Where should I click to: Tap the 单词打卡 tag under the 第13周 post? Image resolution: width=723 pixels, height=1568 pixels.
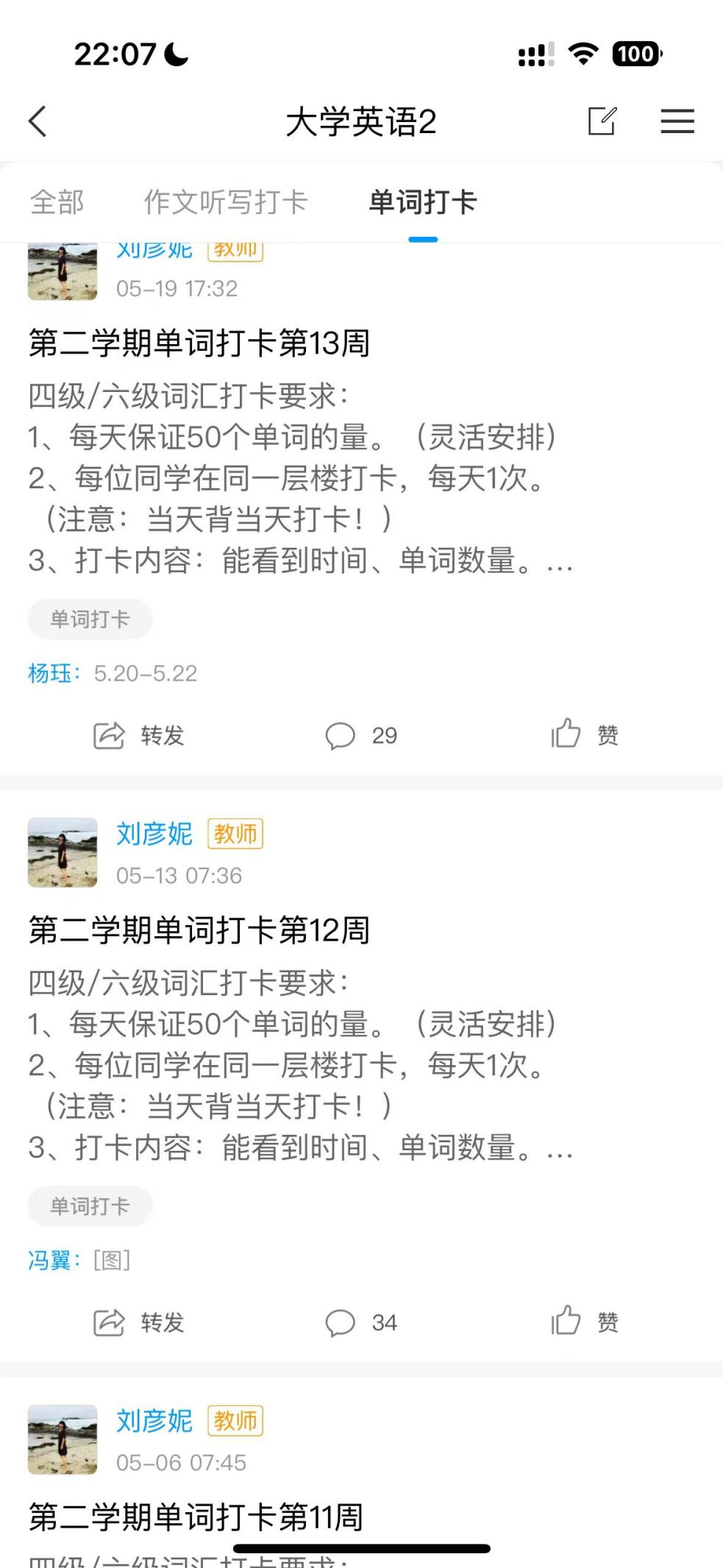[x=90, y=619]
